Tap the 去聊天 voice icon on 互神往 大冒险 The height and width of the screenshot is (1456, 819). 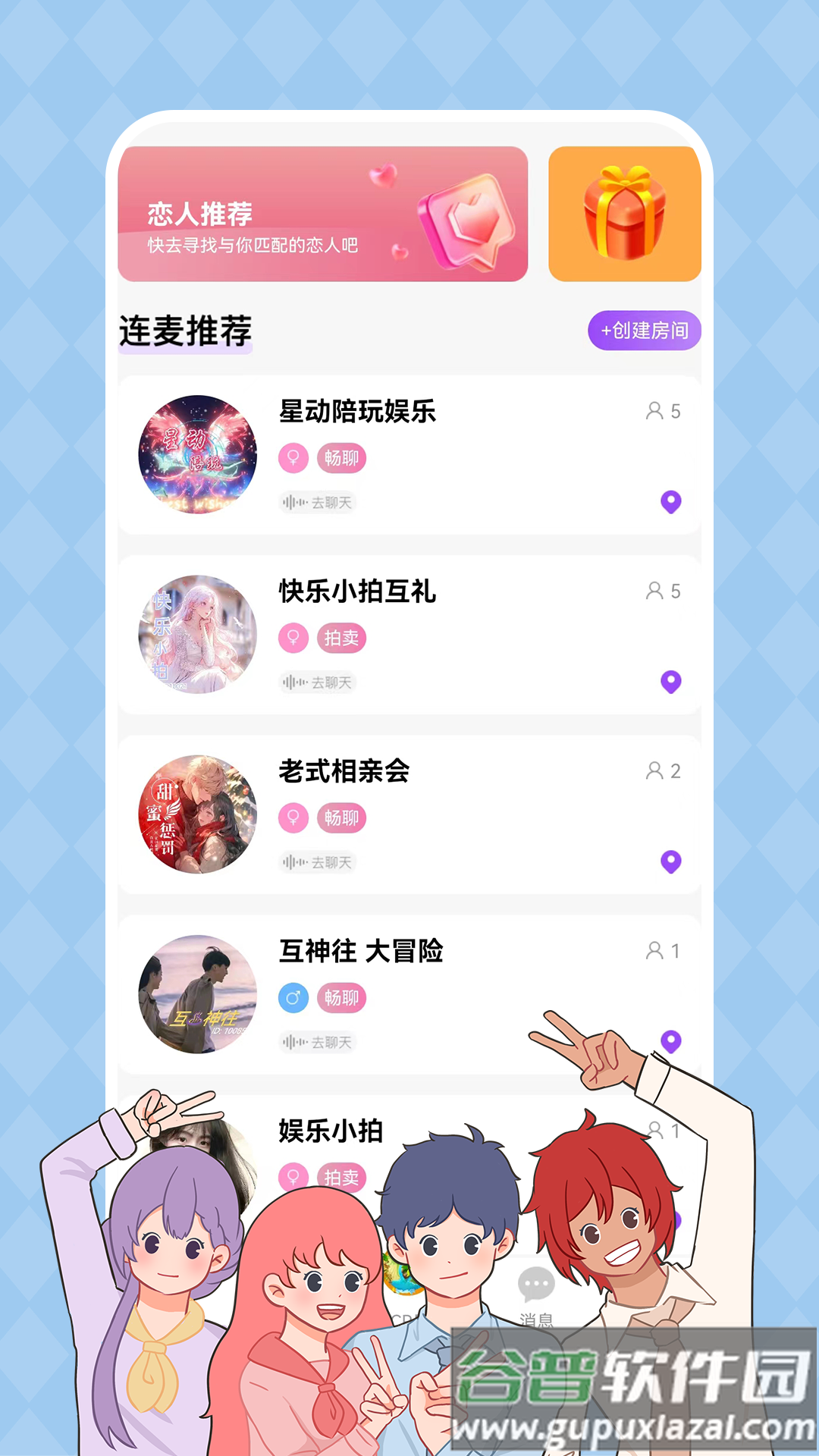[x=317, y=1043]
